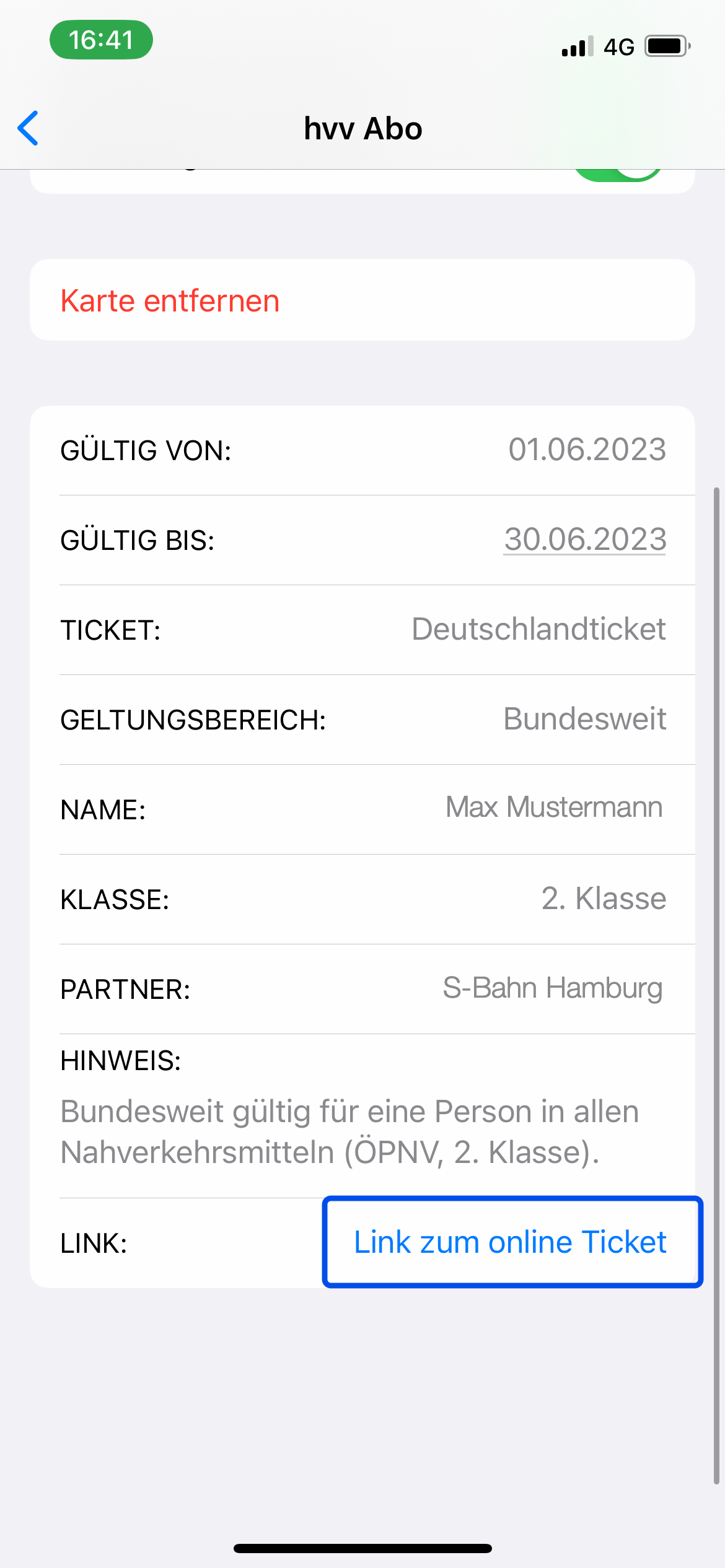
Task: Select the underlined date 30.06.2023
Action: click(584, 539)
